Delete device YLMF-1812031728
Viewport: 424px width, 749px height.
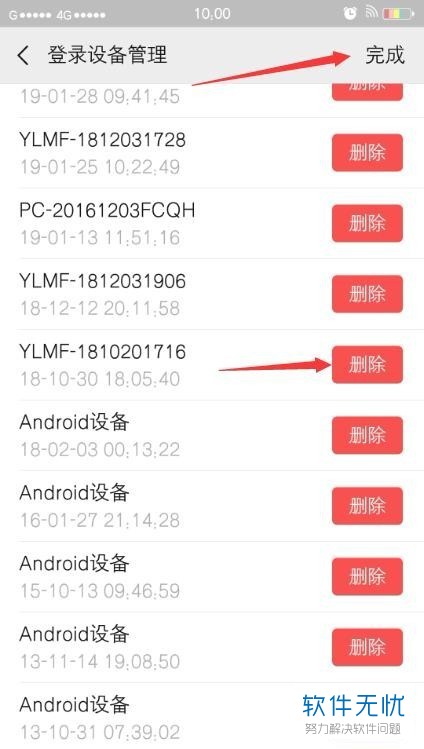tap(367, 152)
